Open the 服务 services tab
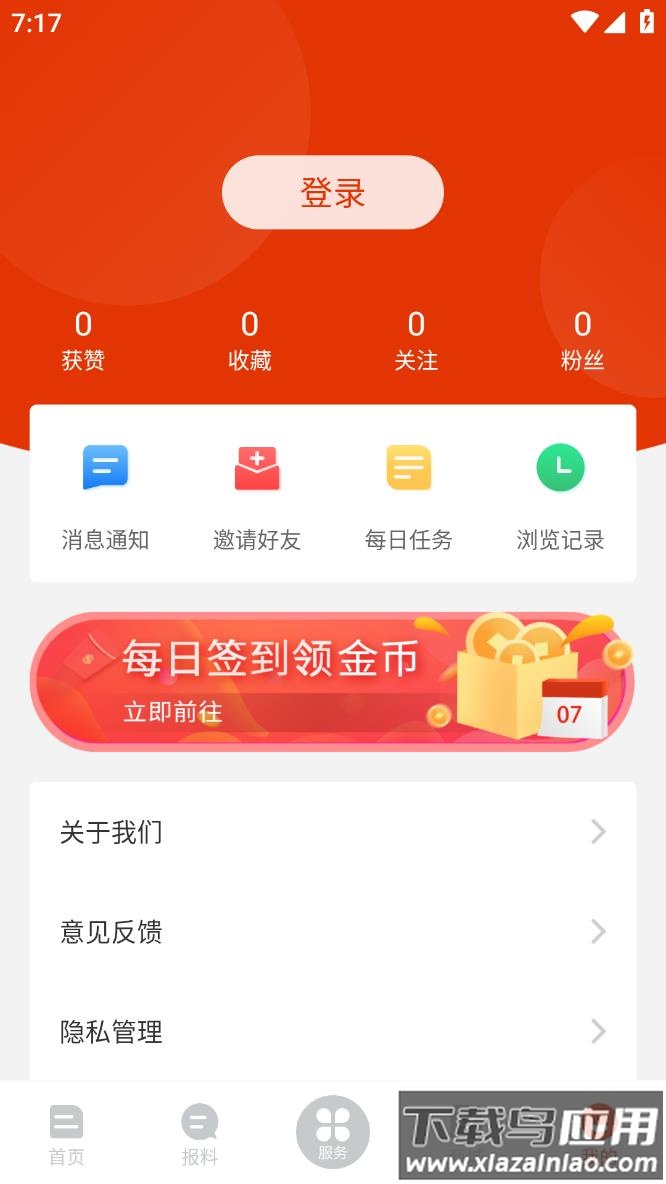The image size is (666, 1184). pos(332,1133)
